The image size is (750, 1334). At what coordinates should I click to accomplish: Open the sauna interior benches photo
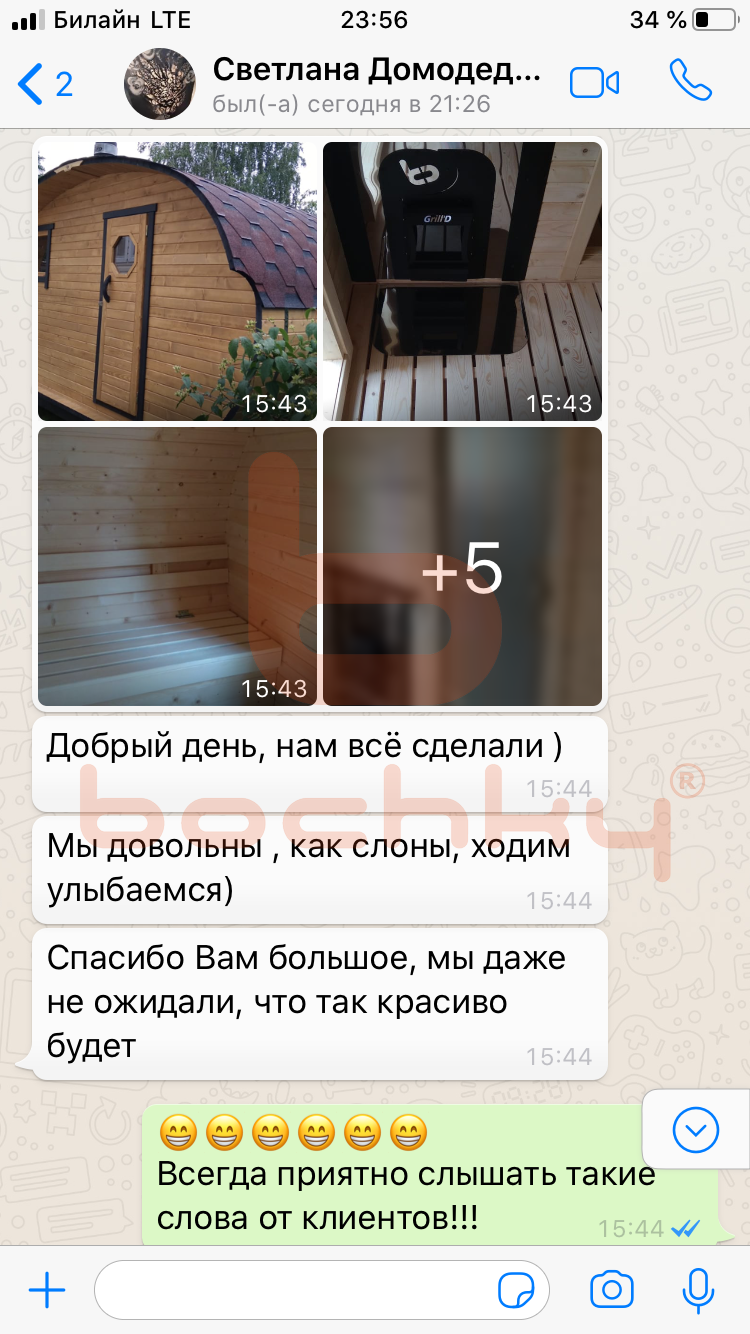(x=177, y=566)
